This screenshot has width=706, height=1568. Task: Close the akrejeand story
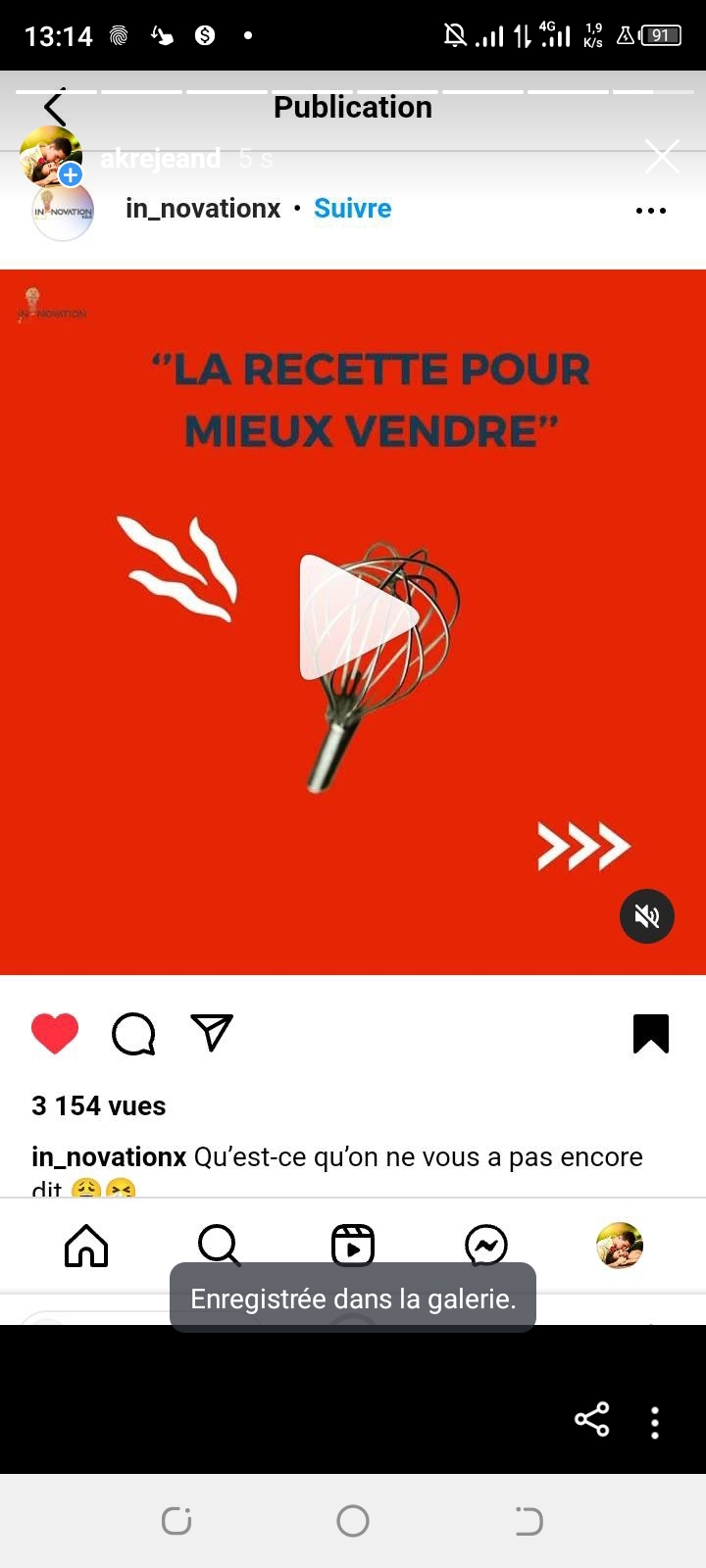[x=662, y=156]
